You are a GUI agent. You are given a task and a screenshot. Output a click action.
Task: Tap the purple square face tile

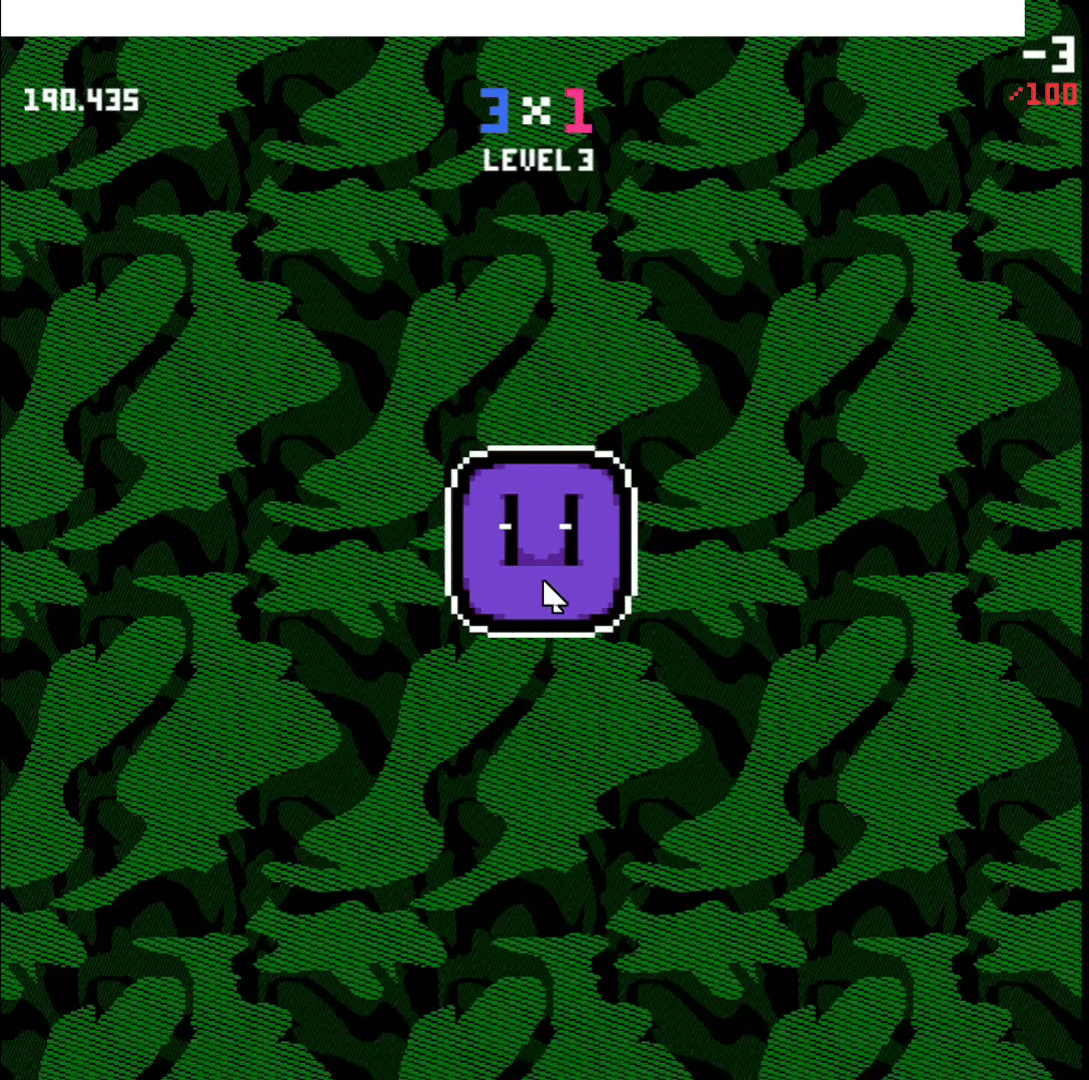pos(541,541)
